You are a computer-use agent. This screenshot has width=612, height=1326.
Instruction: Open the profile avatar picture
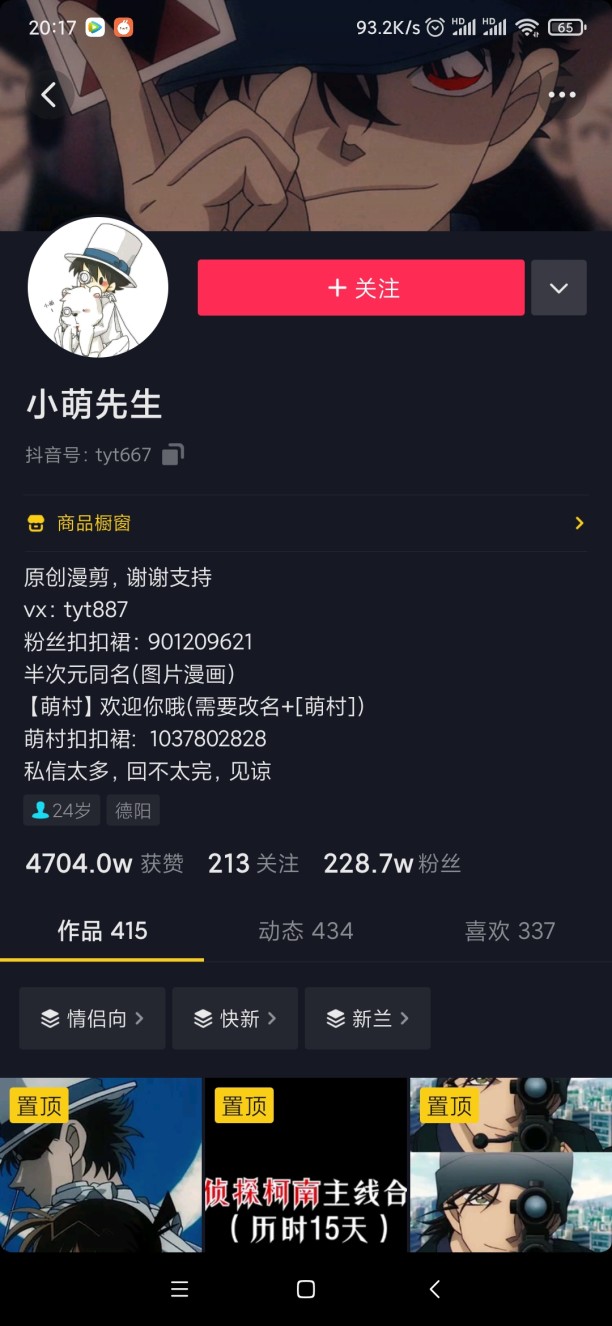coord(98,288)
